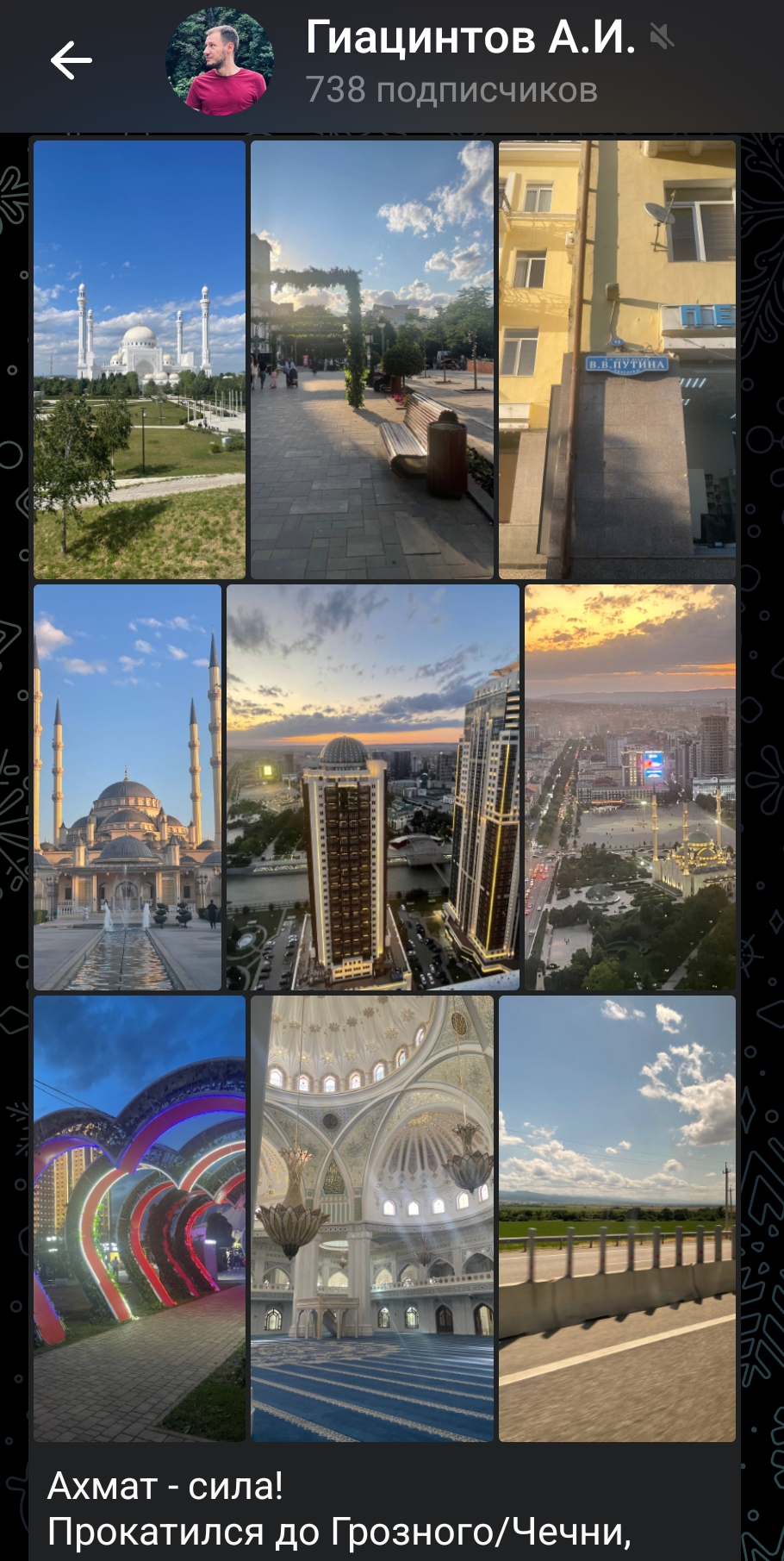View the photo of the paved walkway with benches
The width and height of the screenshot is (784, 1561).
[x=372, y=359]
